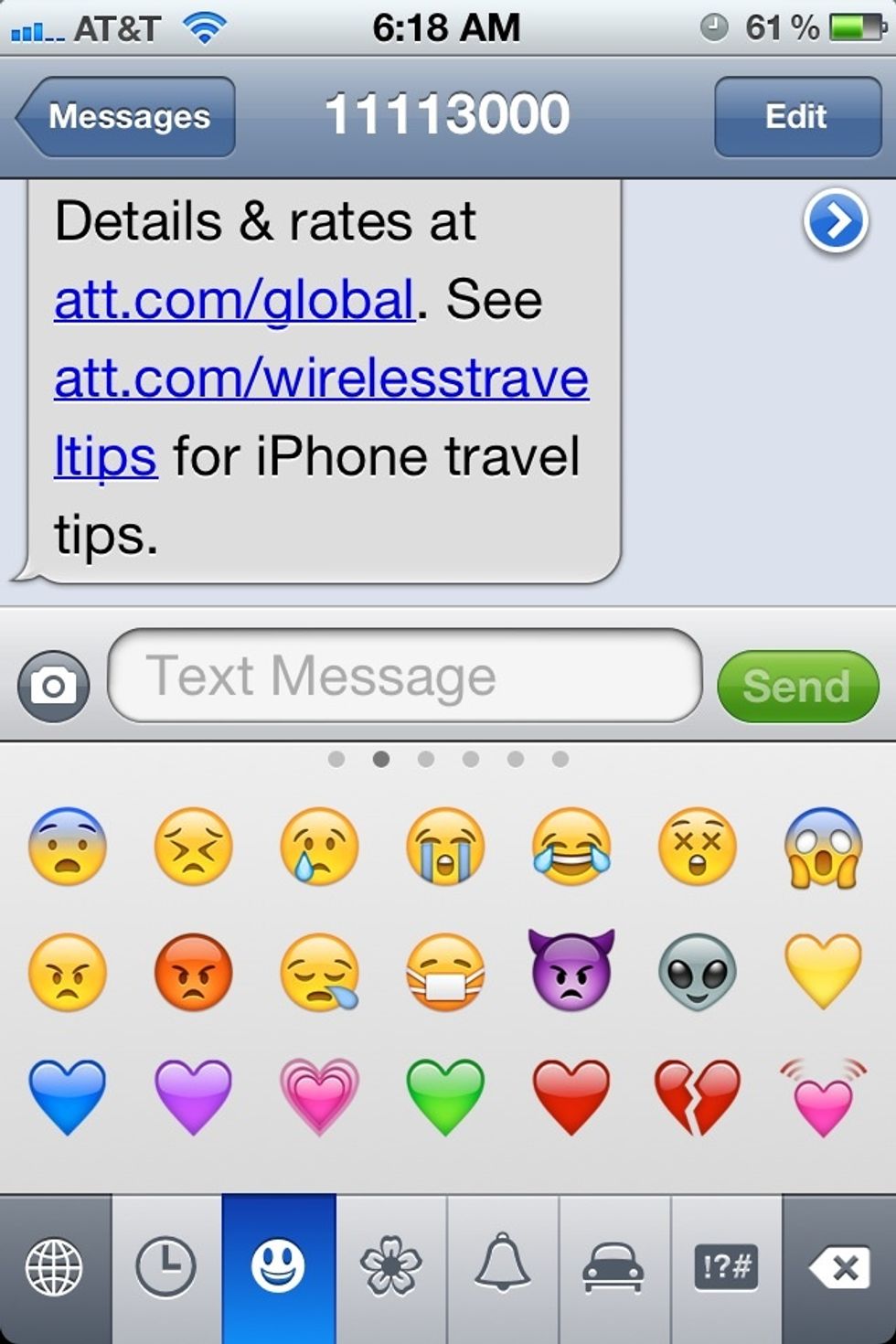Insert the alien emoji
The width and height of the screenshot is (896, 1344).
click(x=698, y=971)
